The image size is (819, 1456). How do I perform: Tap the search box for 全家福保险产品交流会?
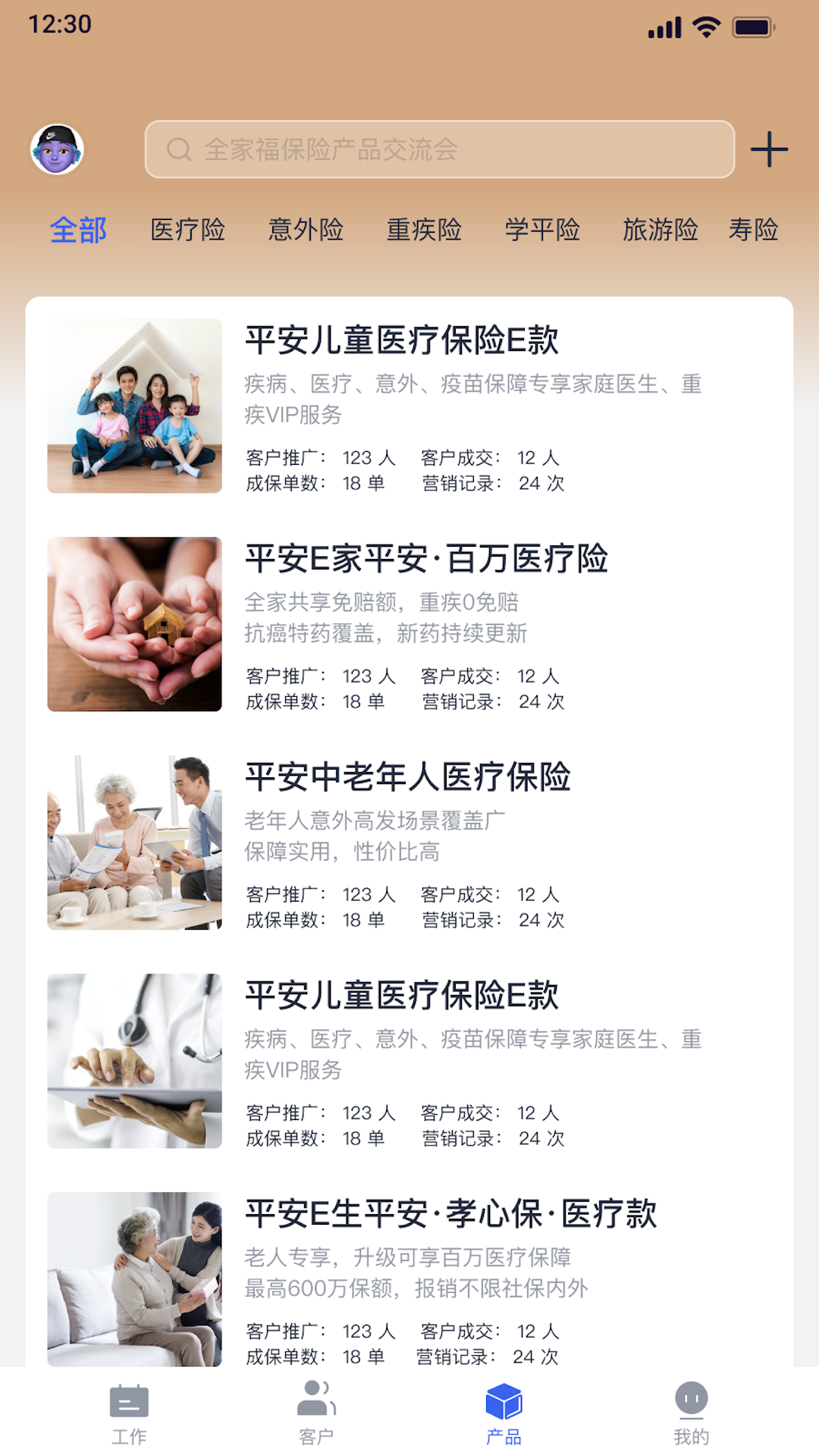[x=440, y=149]
